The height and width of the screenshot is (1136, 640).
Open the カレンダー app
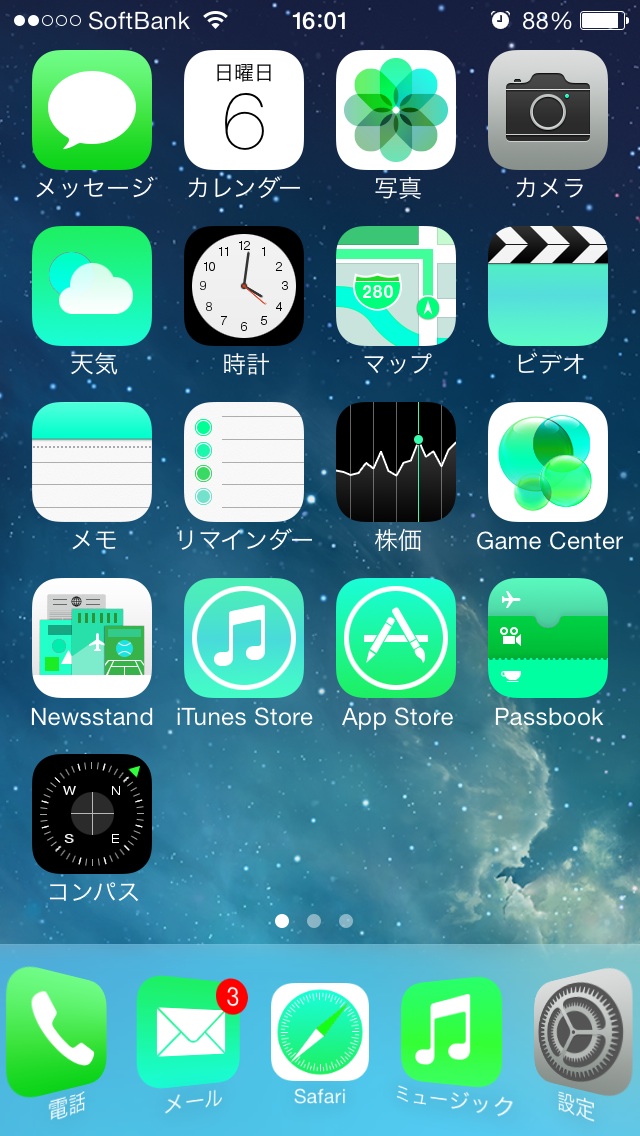(244, 110)
